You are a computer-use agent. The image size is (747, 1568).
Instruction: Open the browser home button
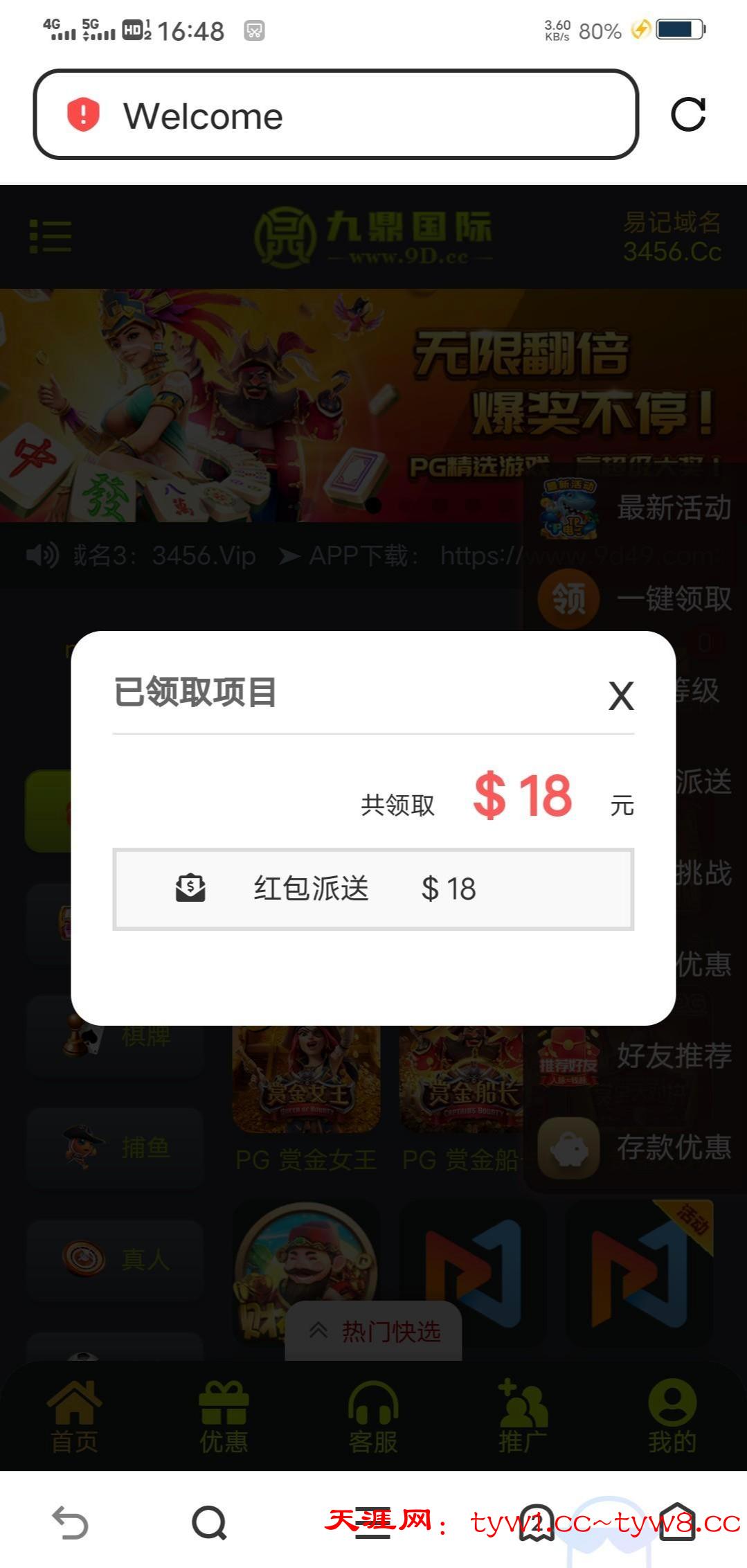[677, 1522]
